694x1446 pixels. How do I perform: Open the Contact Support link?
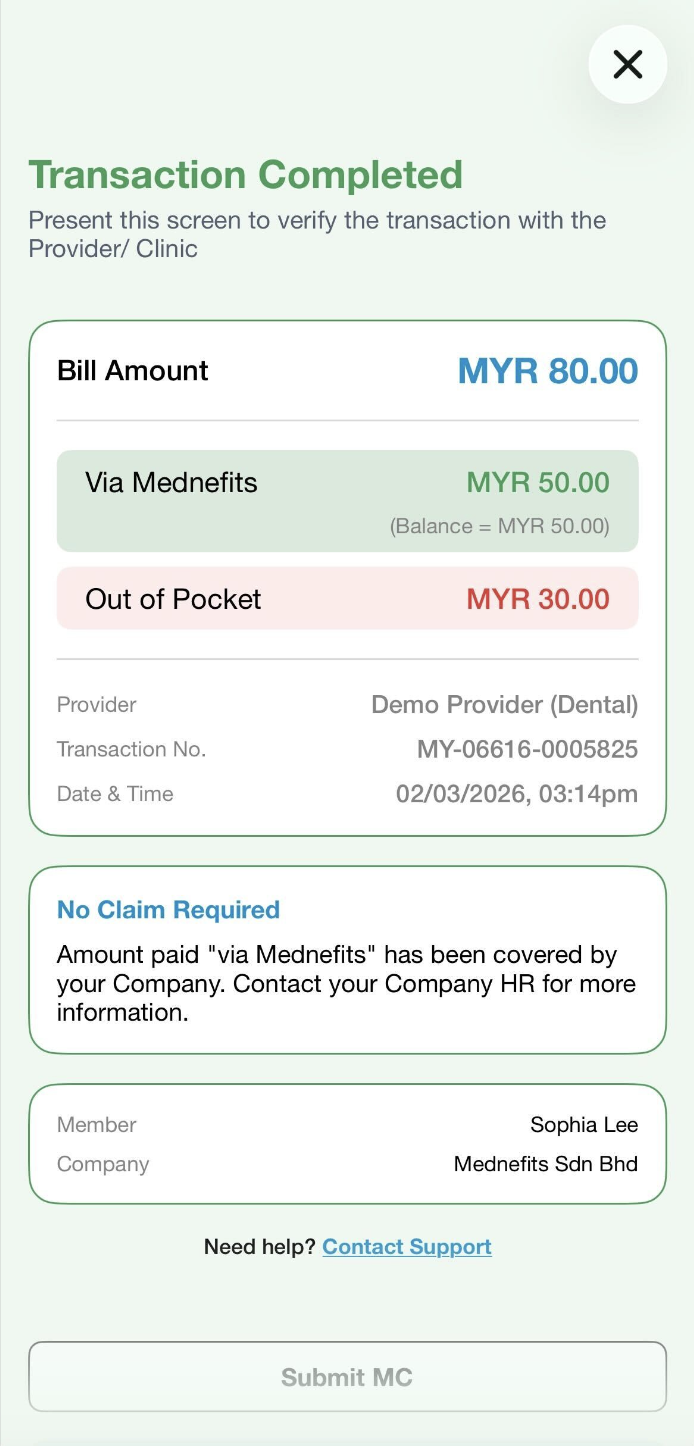pyautogui.click(x=407, y=1247)
